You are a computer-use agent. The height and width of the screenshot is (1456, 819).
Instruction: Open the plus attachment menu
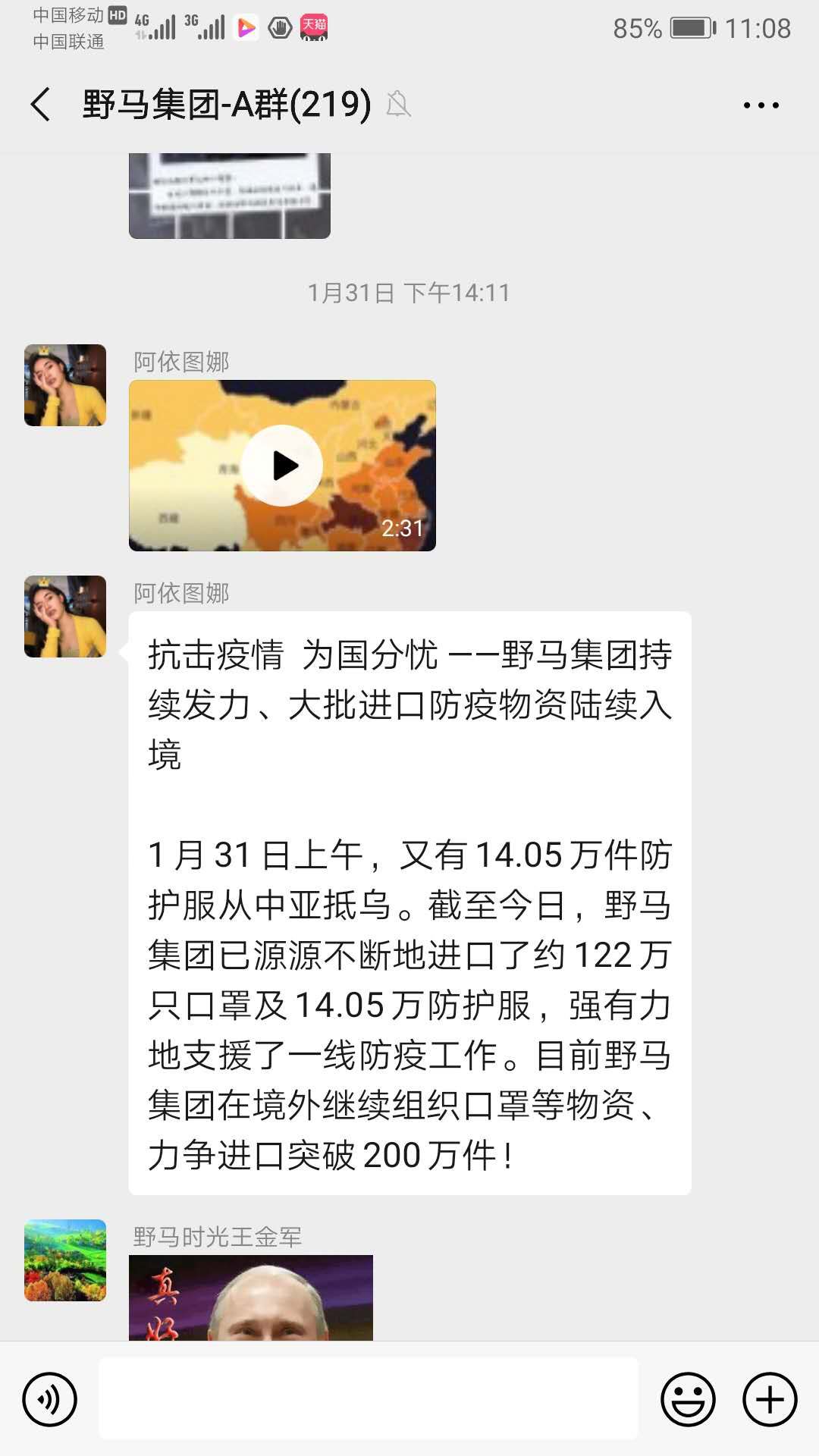tap(769, 1399)
